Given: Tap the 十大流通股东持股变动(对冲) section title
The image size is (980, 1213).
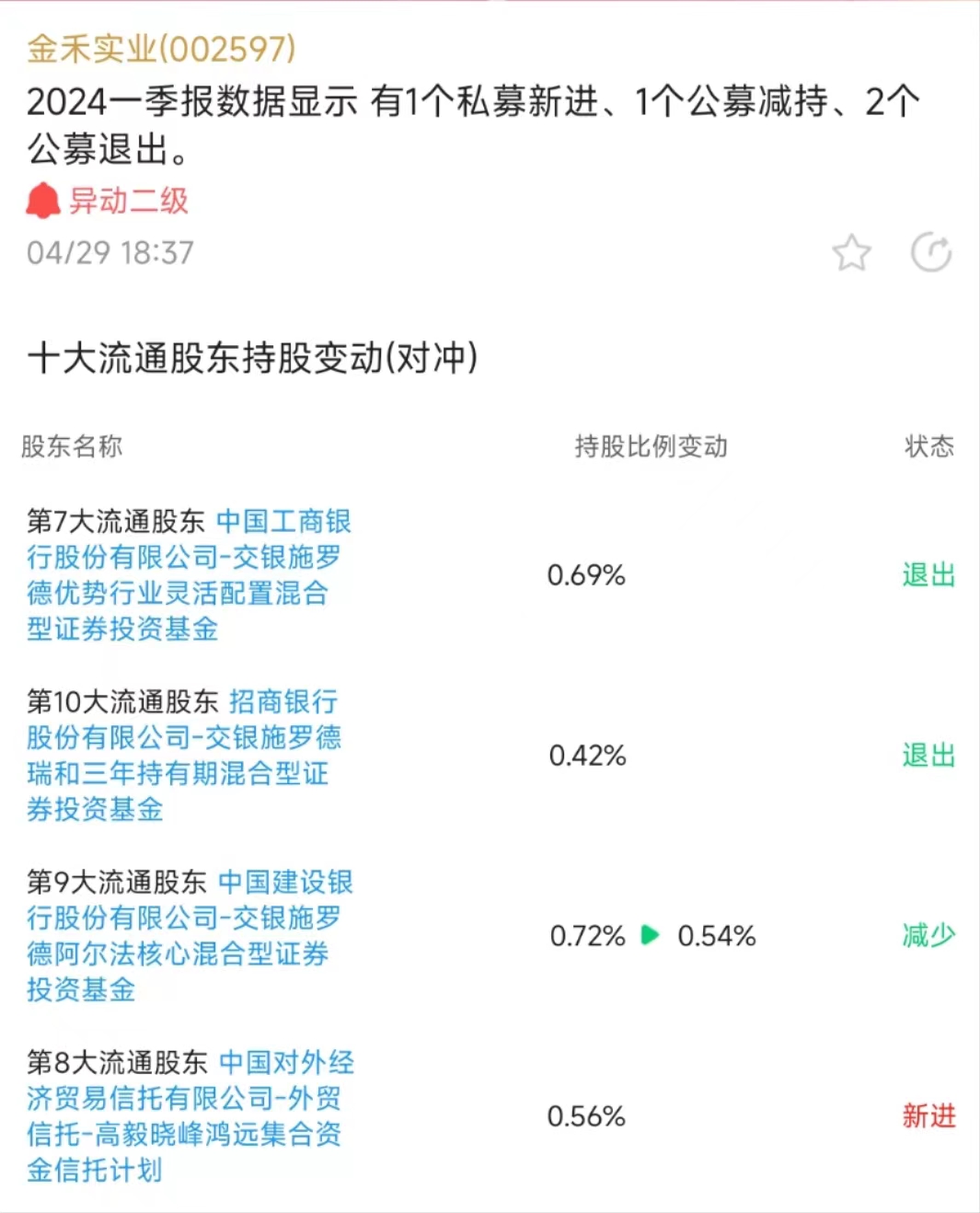Looking at the screenshot, I should 254,359.
